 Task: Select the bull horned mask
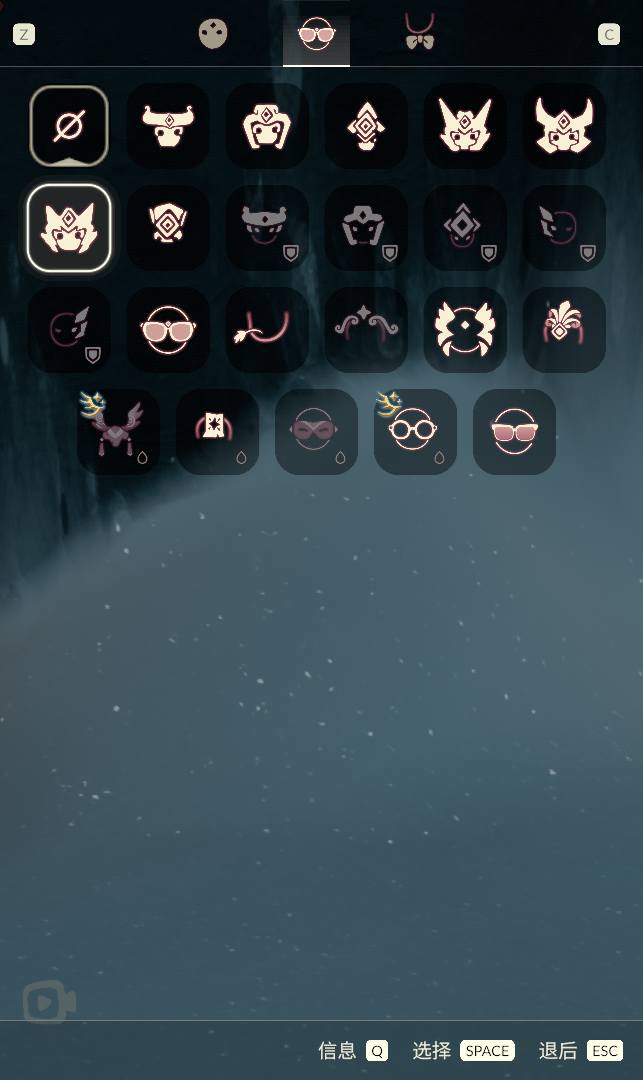click(x=168, y=126)
